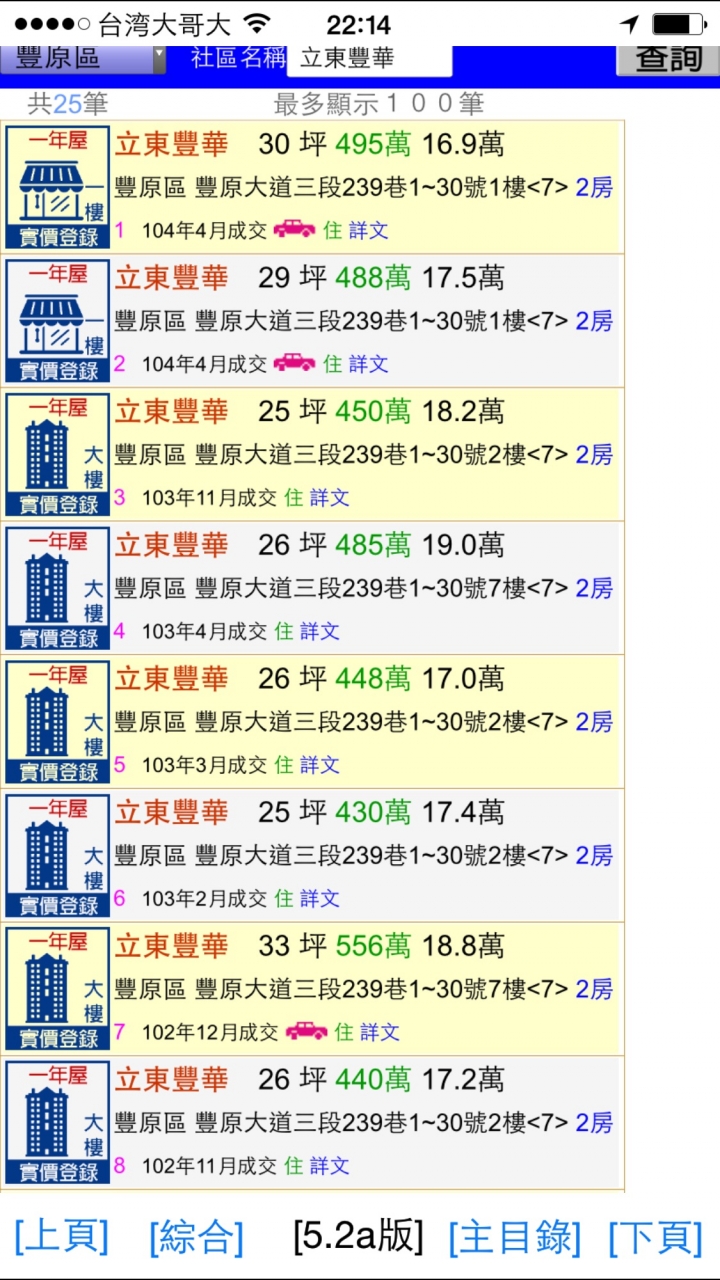The image size is (720, 1280).
Task: Open the 綜合 view
Action: point(196,1237)
